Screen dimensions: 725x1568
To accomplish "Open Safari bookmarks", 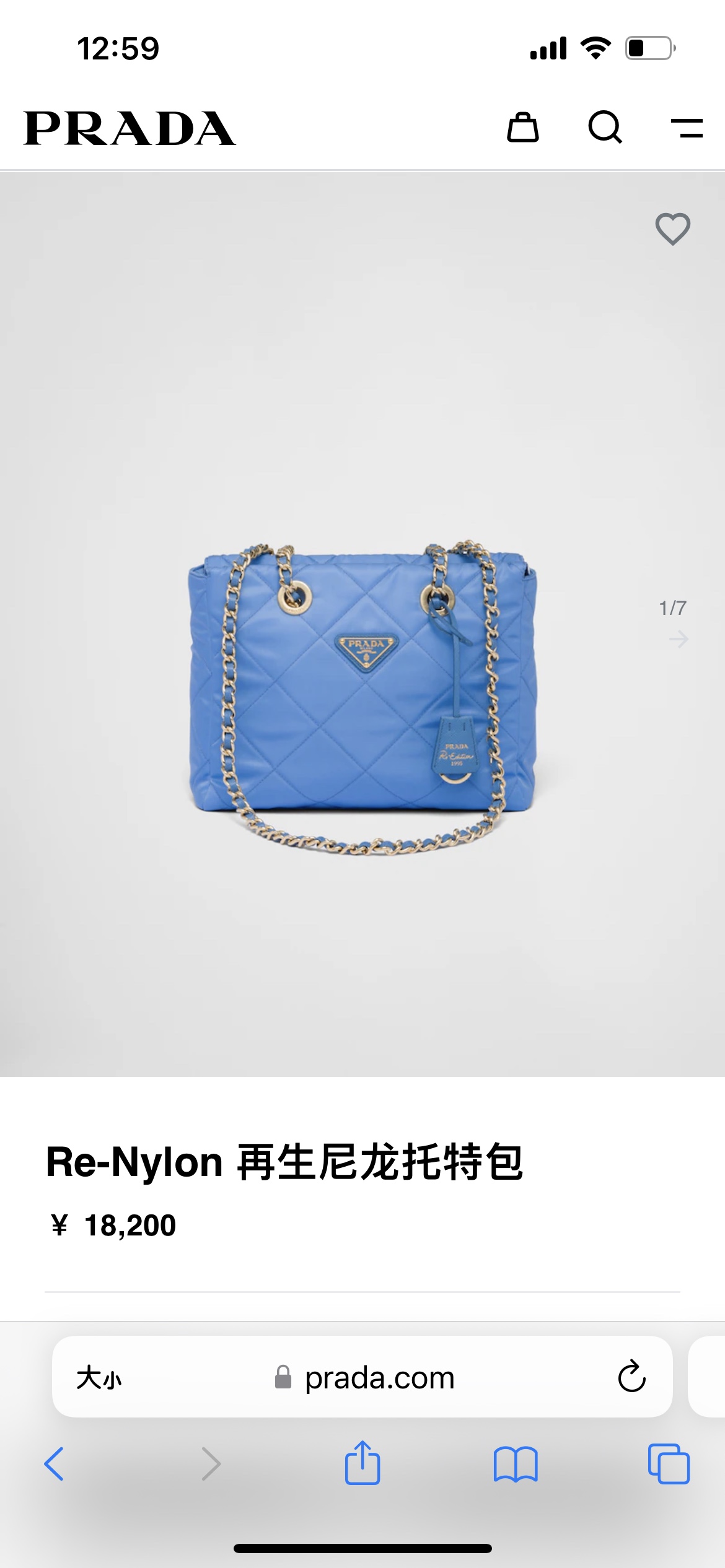I will coord(516,1464).
